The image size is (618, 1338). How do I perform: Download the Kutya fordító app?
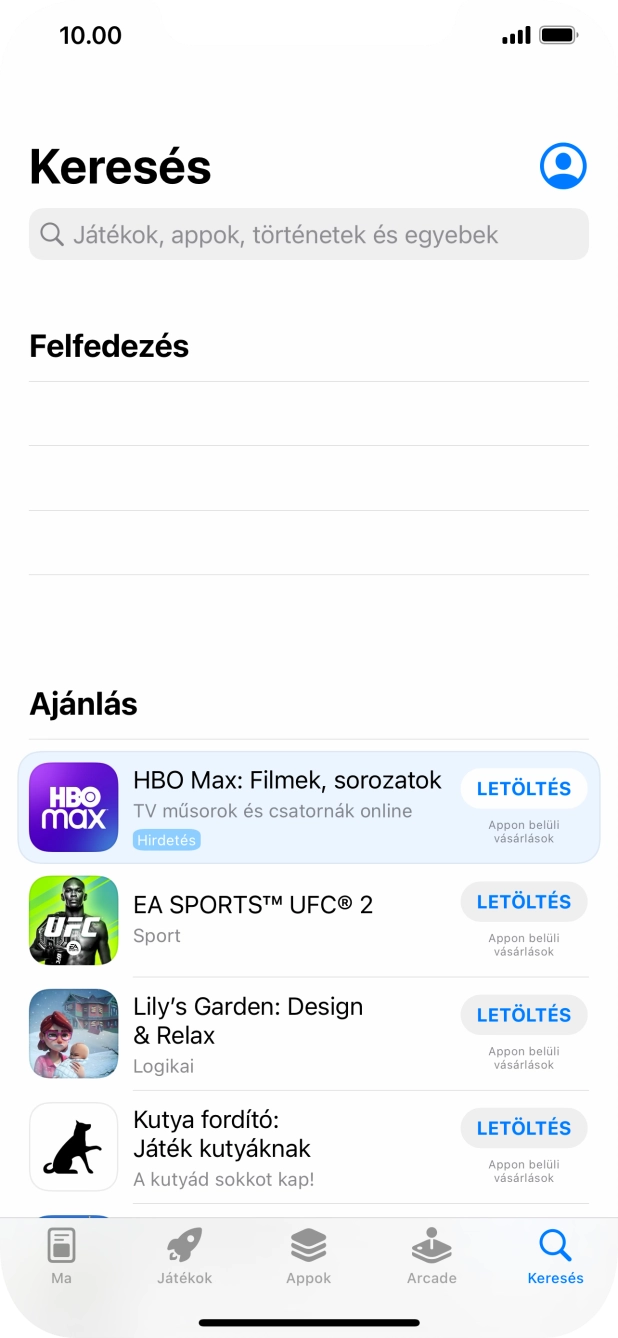point(523,1128)
